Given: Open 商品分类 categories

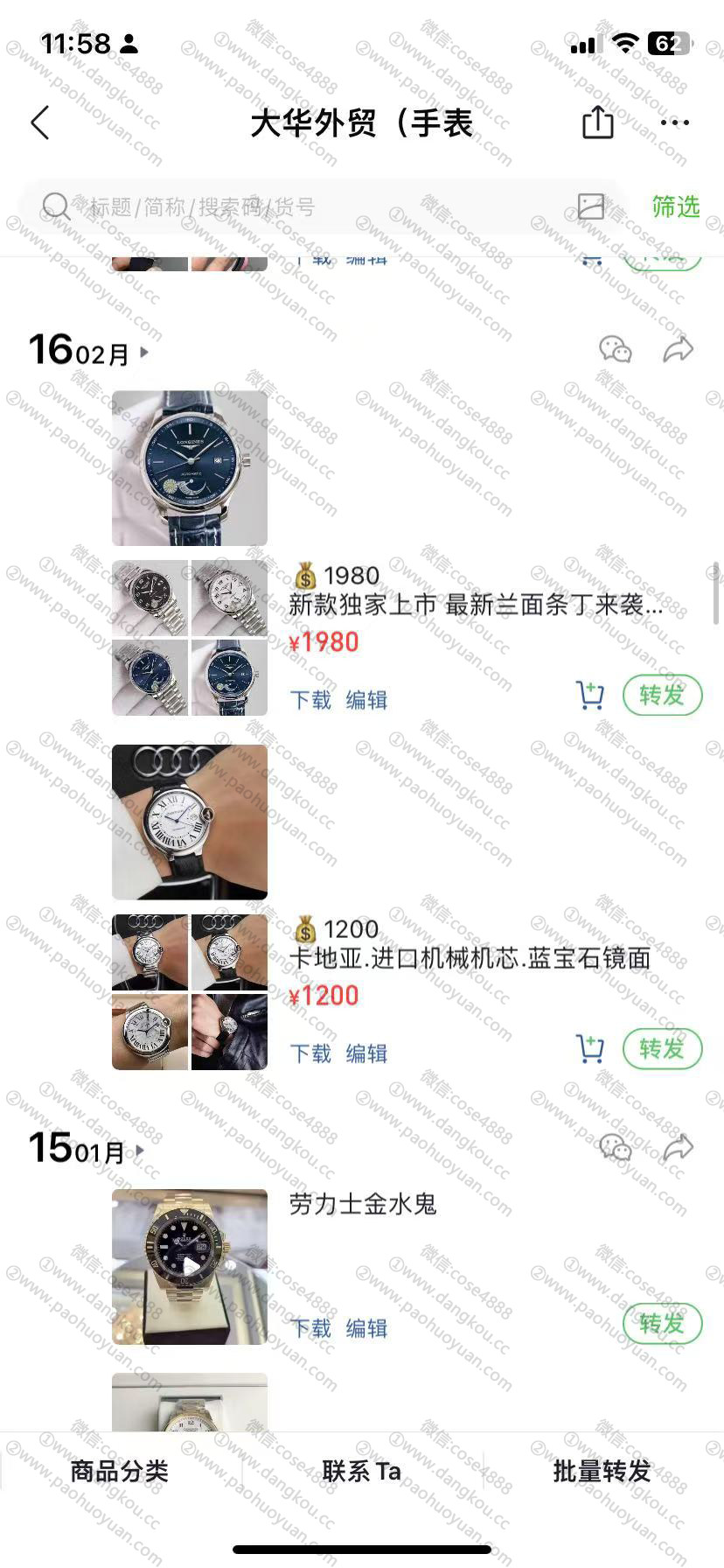Looking at the screenshot, I should click(x=120, y=1471).
